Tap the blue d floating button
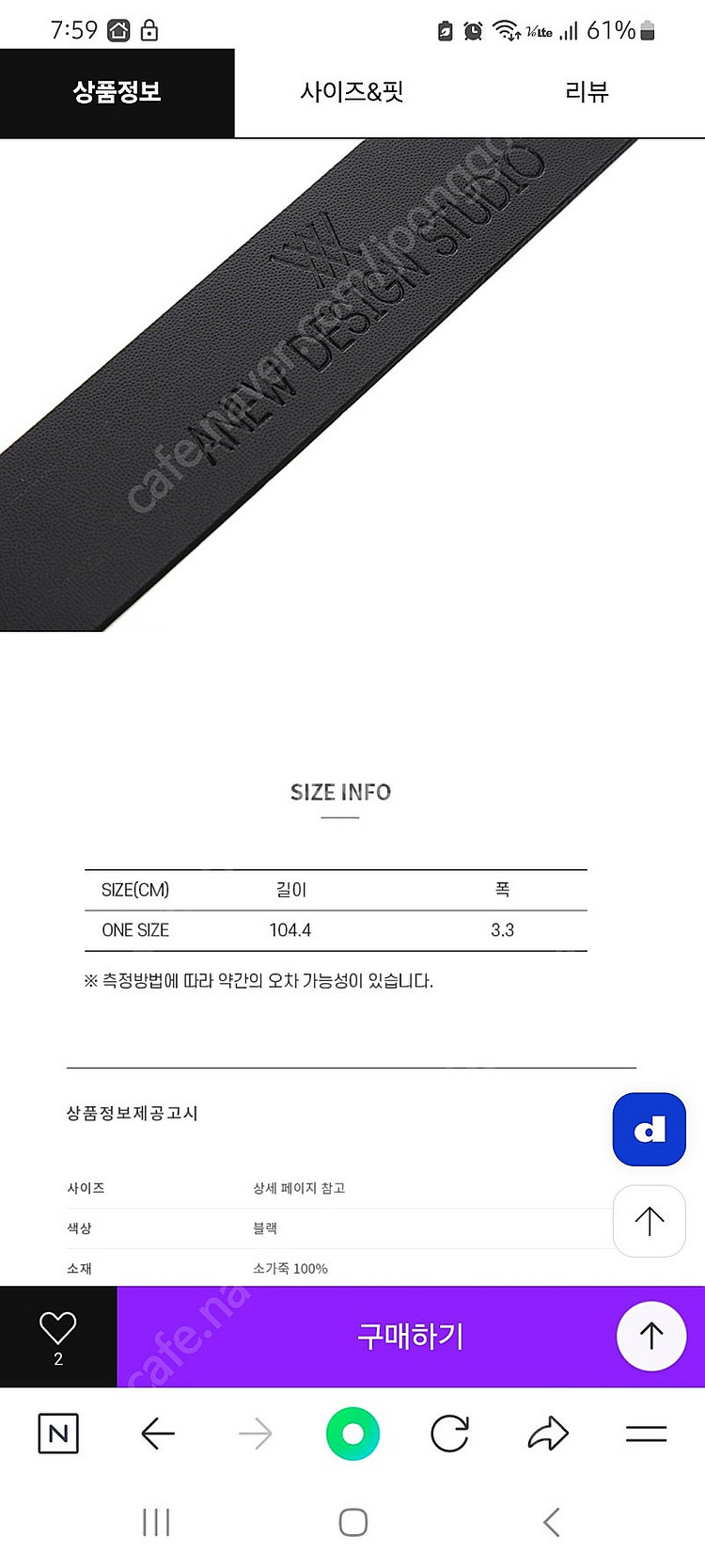Image resolution: width=705 pixels, height=1568 pixels. point(649,1129)
